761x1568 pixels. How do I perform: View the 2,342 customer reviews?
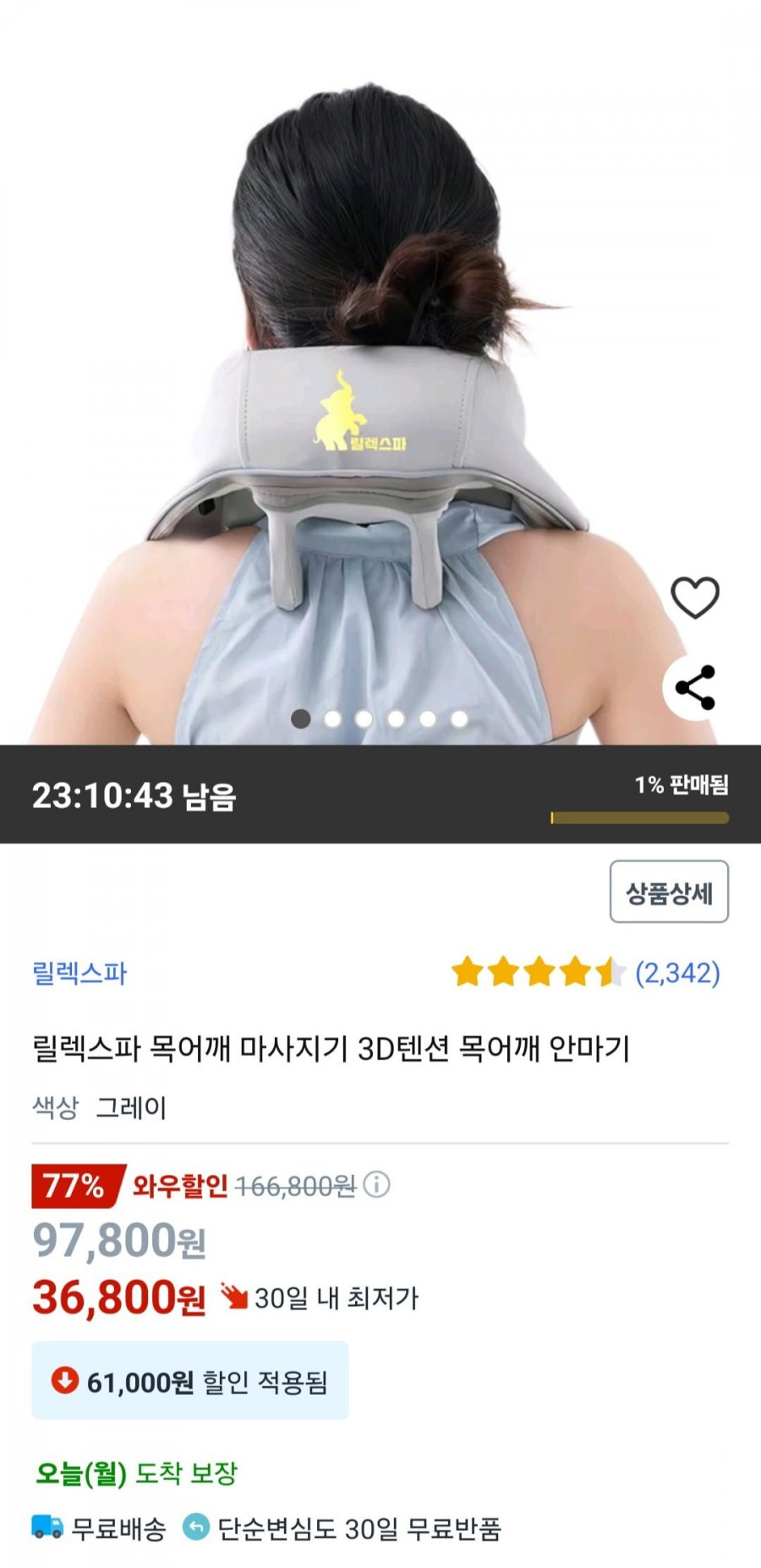coord(677,972)
